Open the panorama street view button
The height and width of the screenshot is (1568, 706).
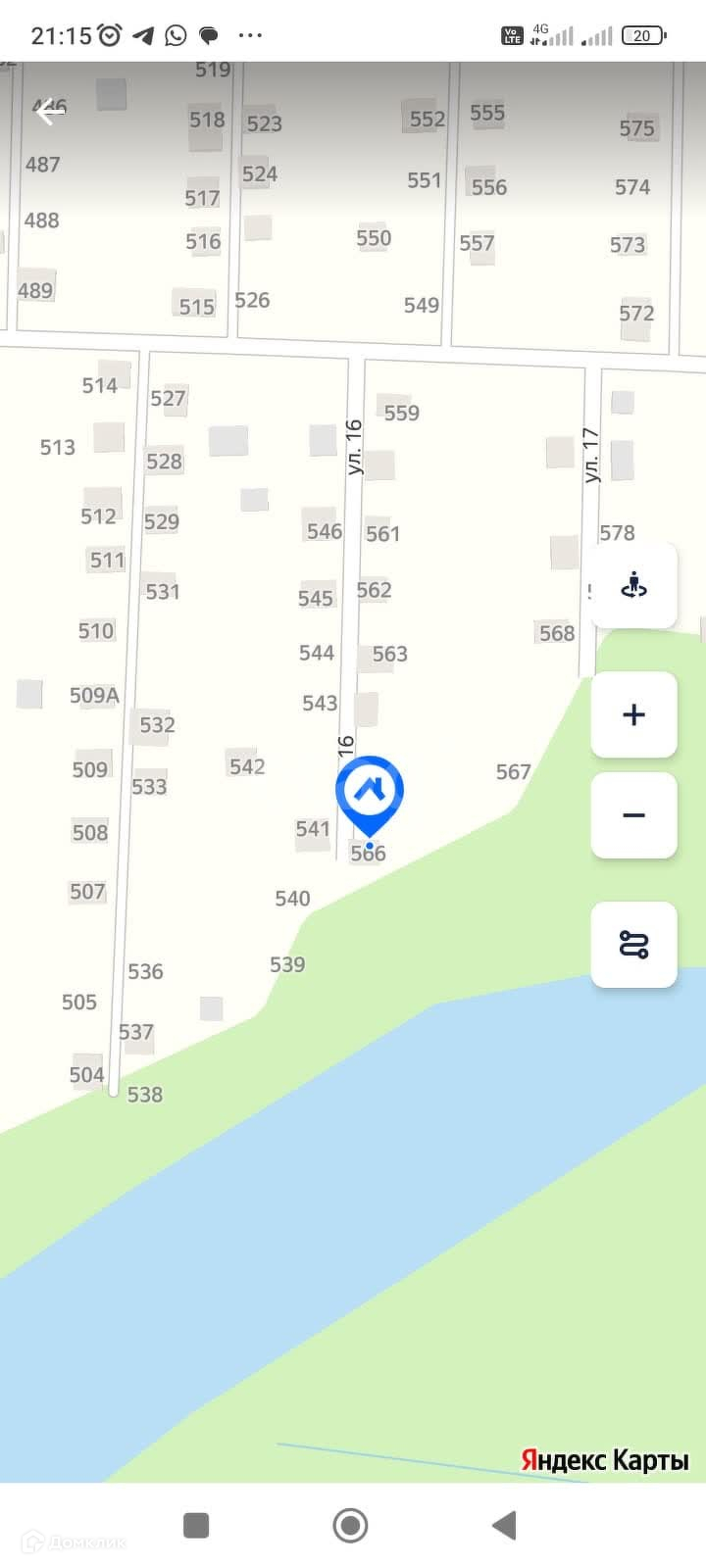pyautogui.click(x=633, y=585)
